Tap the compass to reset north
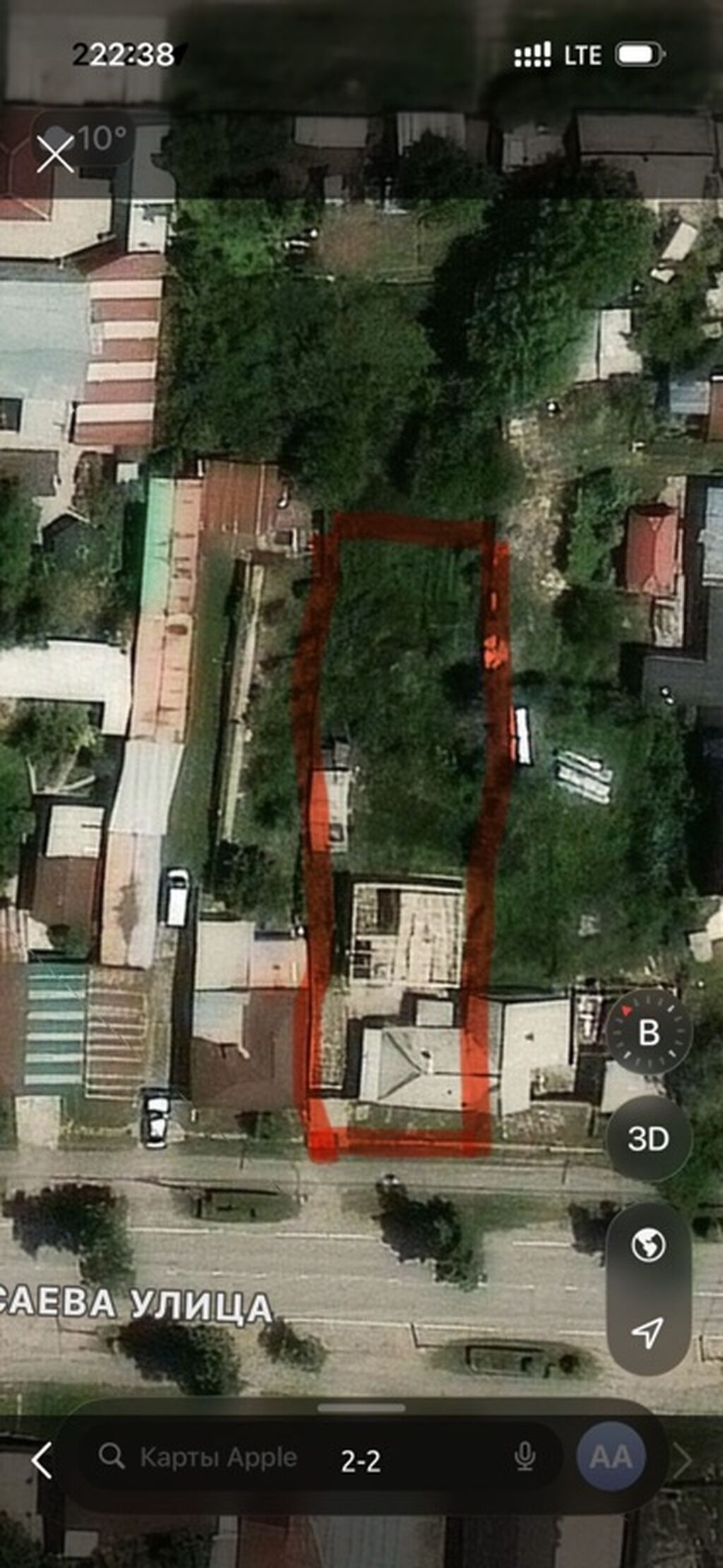 pos(649,1032)
